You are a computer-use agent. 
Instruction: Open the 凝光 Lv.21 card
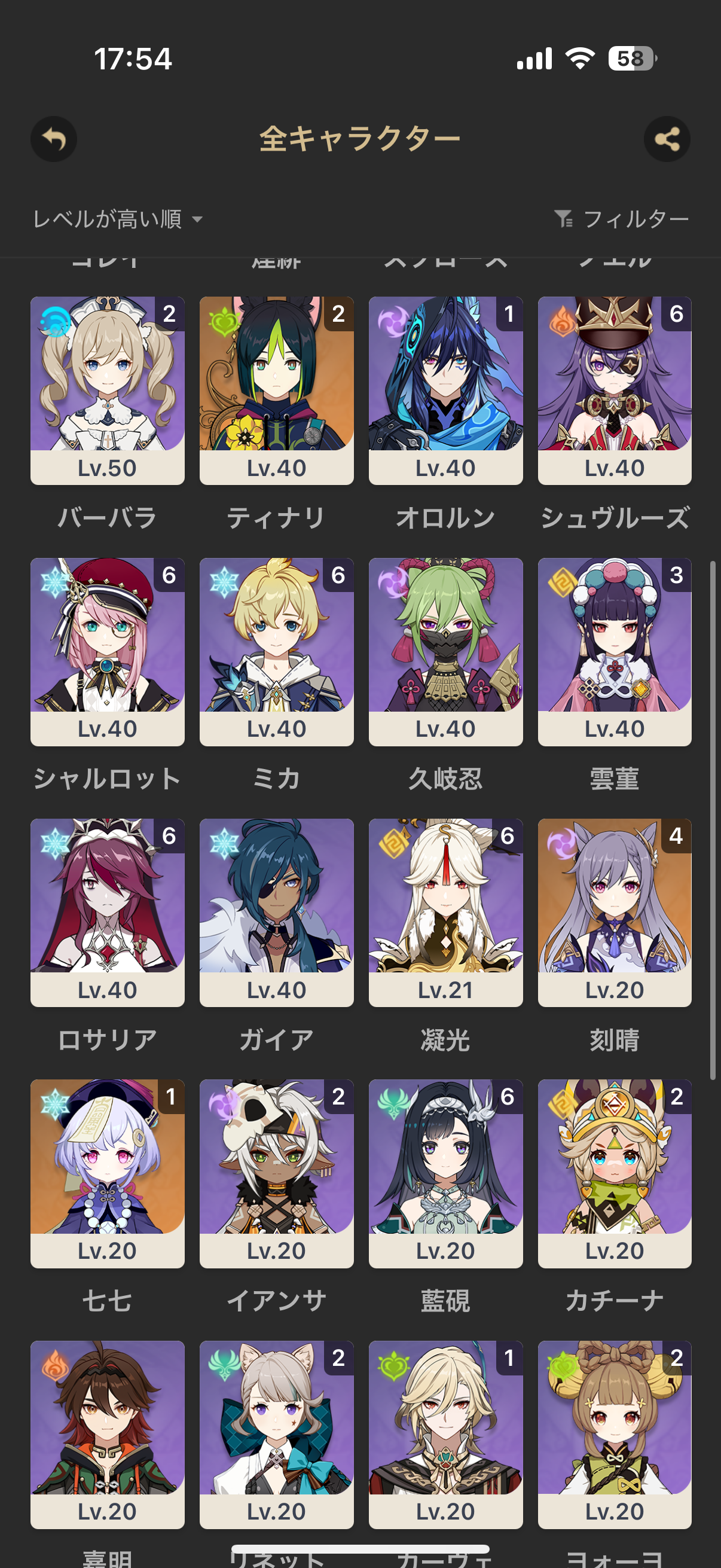(x=445, y=912)
